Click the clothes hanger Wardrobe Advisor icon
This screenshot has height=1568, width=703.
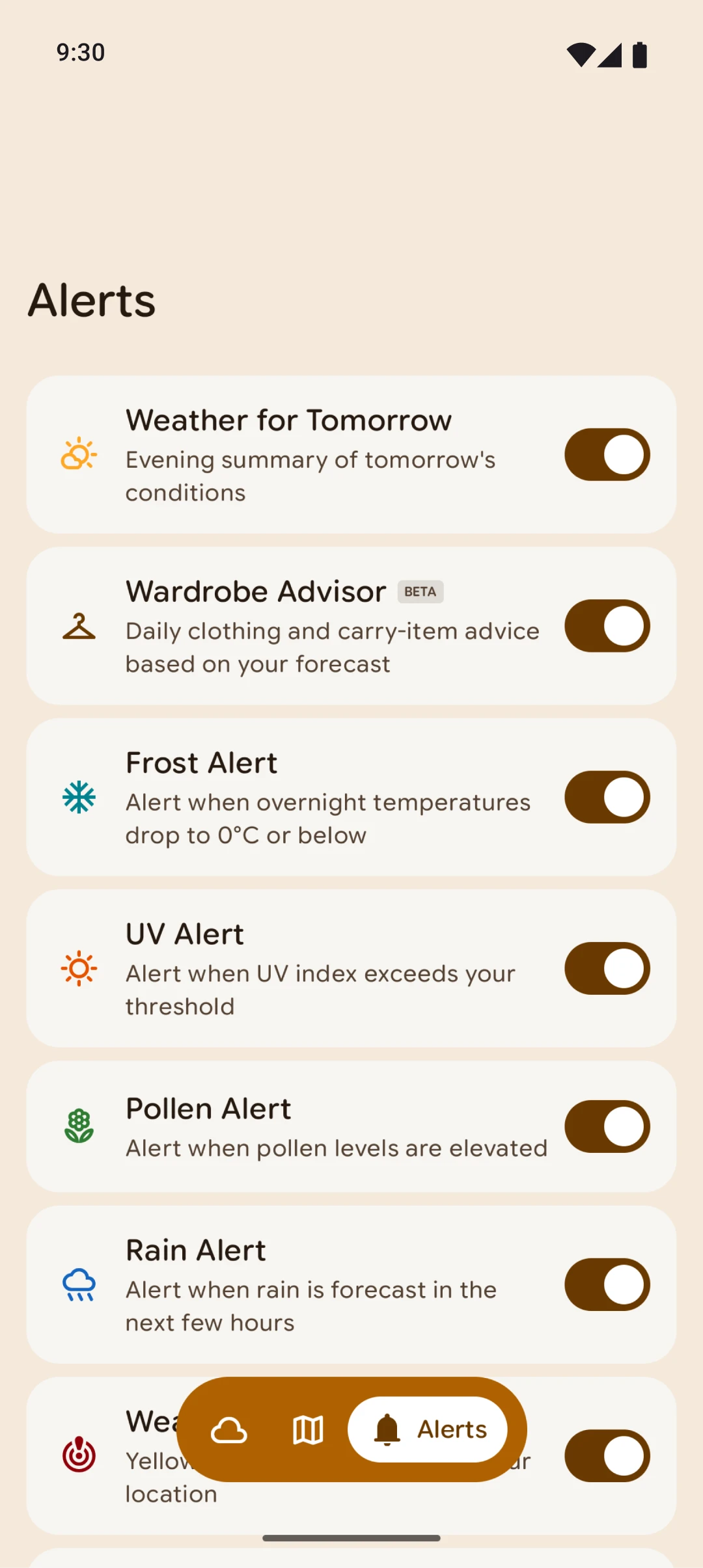[79, 626]
